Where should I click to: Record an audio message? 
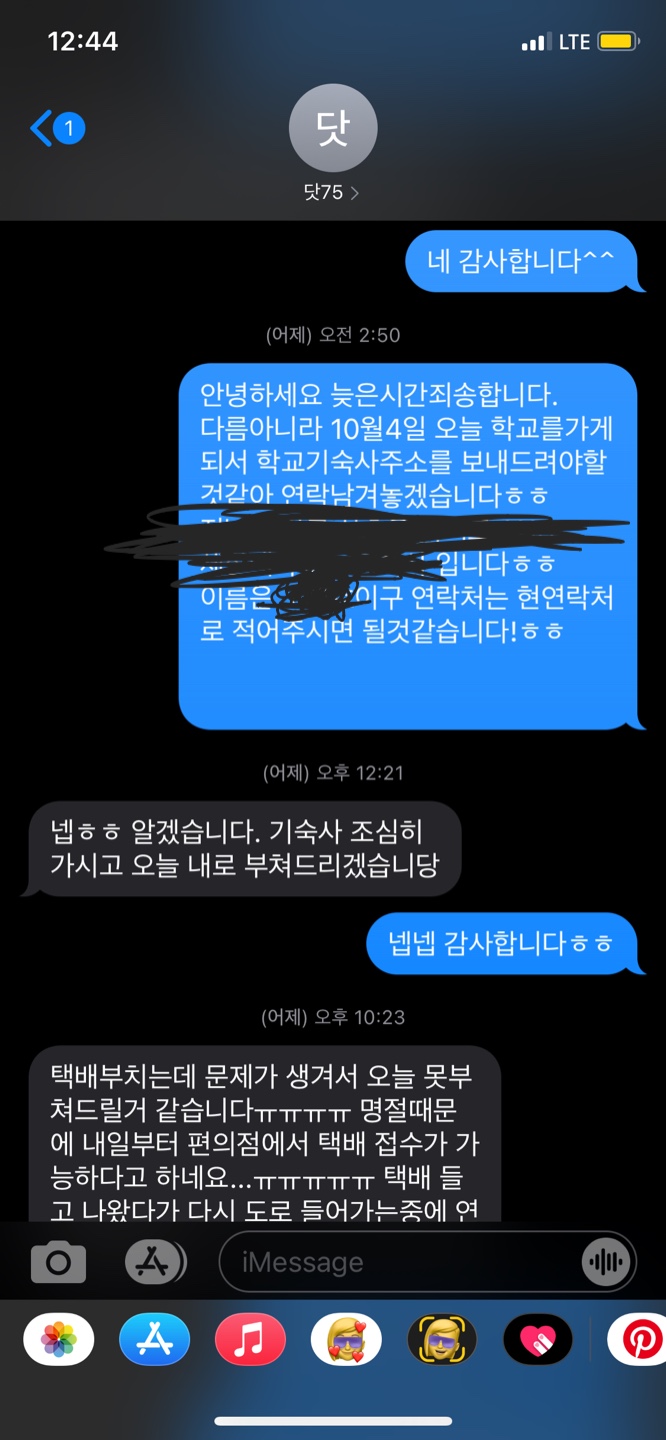606,1262
